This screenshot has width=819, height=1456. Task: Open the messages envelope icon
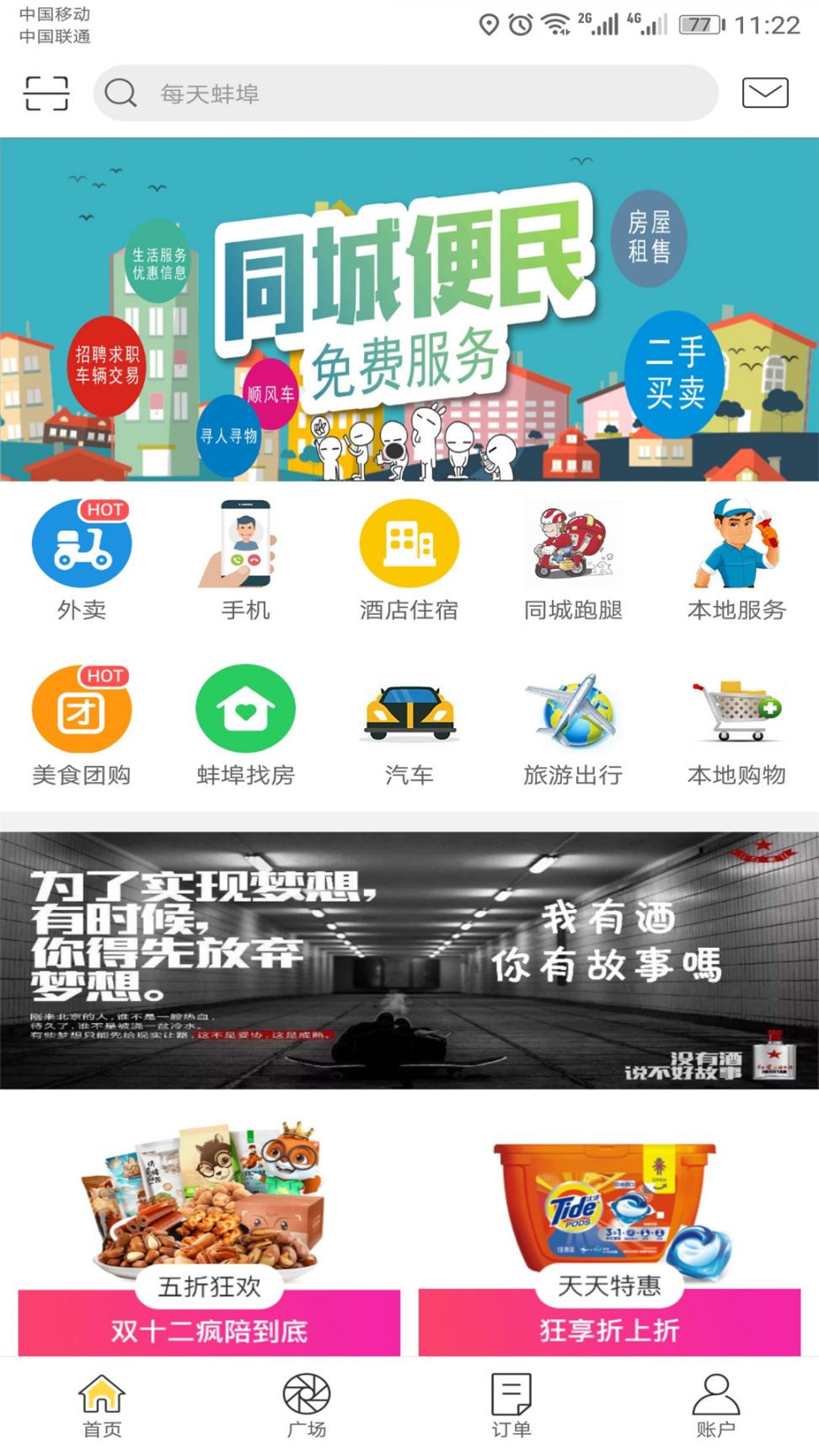(764, 93)
